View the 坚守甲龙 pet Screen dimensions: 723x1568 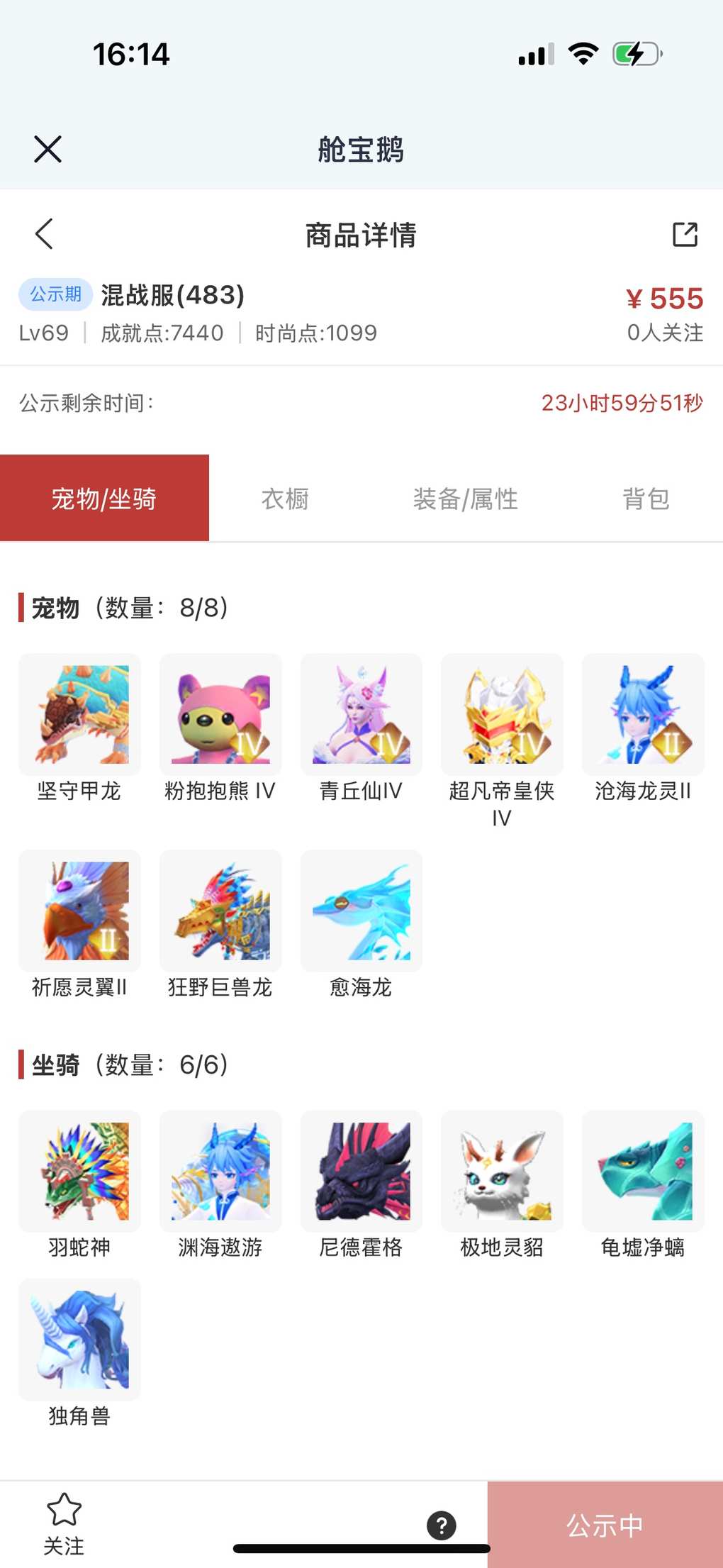coord(79,714)
